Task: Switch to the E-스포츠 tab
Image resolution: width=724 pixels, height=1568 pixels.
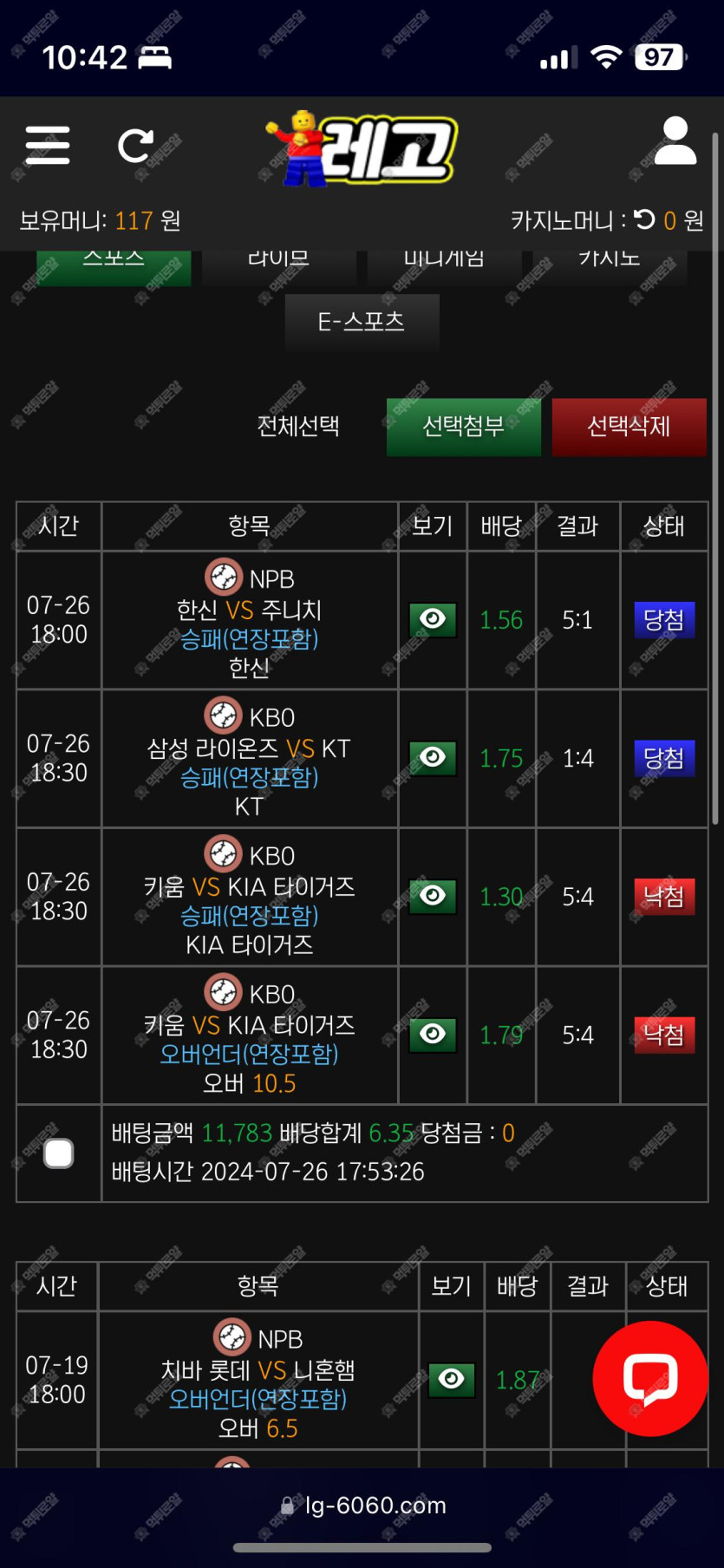Action: [362, 322]
